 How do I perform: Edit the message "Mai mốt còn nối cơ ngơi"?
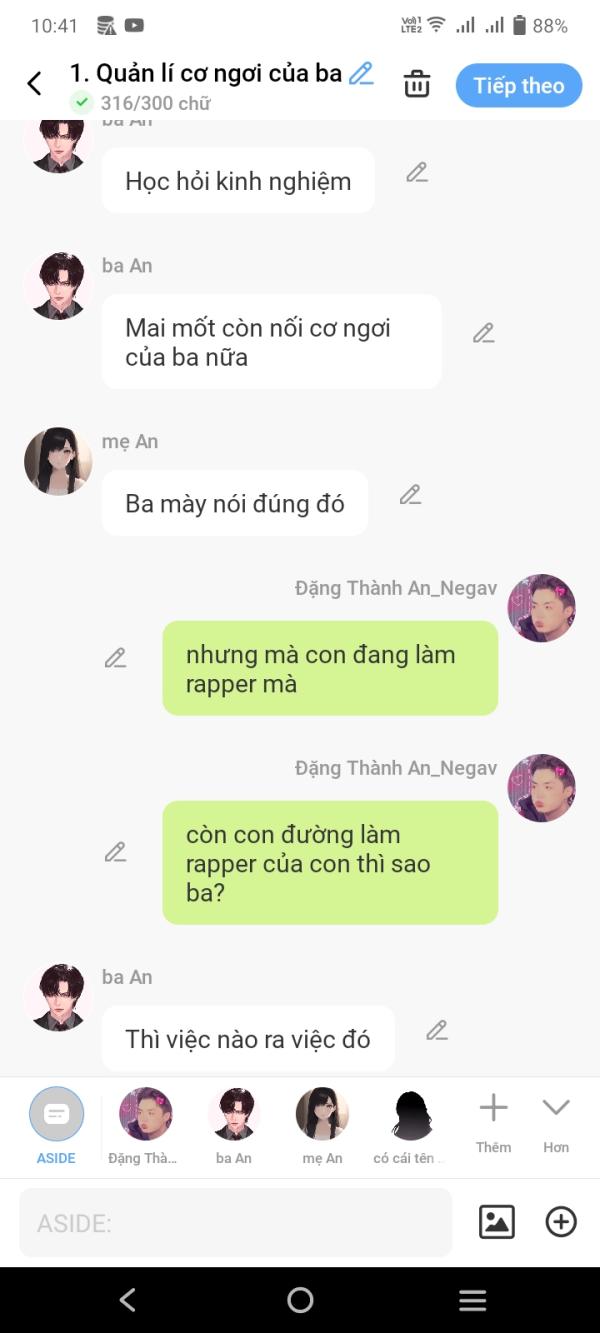point(484,333)
